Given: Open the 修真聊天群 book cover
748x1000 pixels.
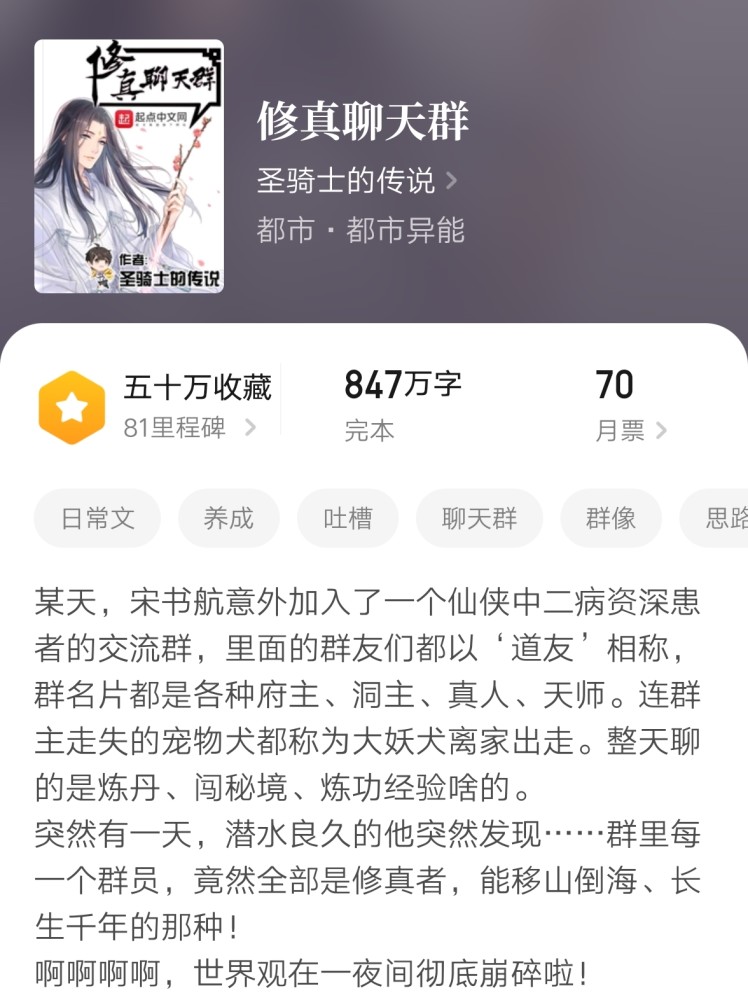Looking at the screenshot, I should [x=129, y=166].
